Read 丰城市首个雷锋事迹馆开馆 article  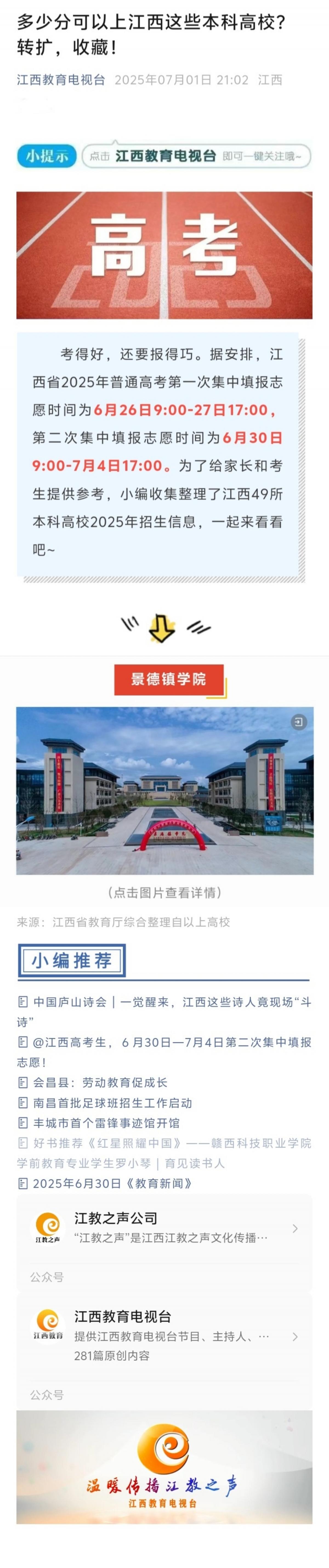pos(106,1123)
